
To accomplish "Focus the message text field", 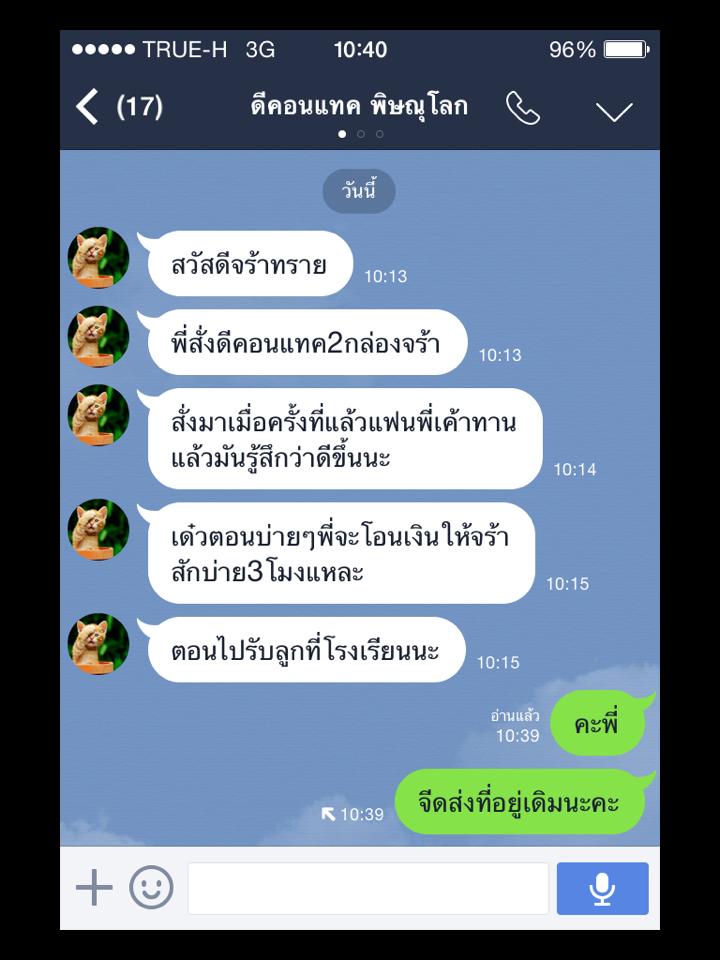I will (x=368, y=888).
